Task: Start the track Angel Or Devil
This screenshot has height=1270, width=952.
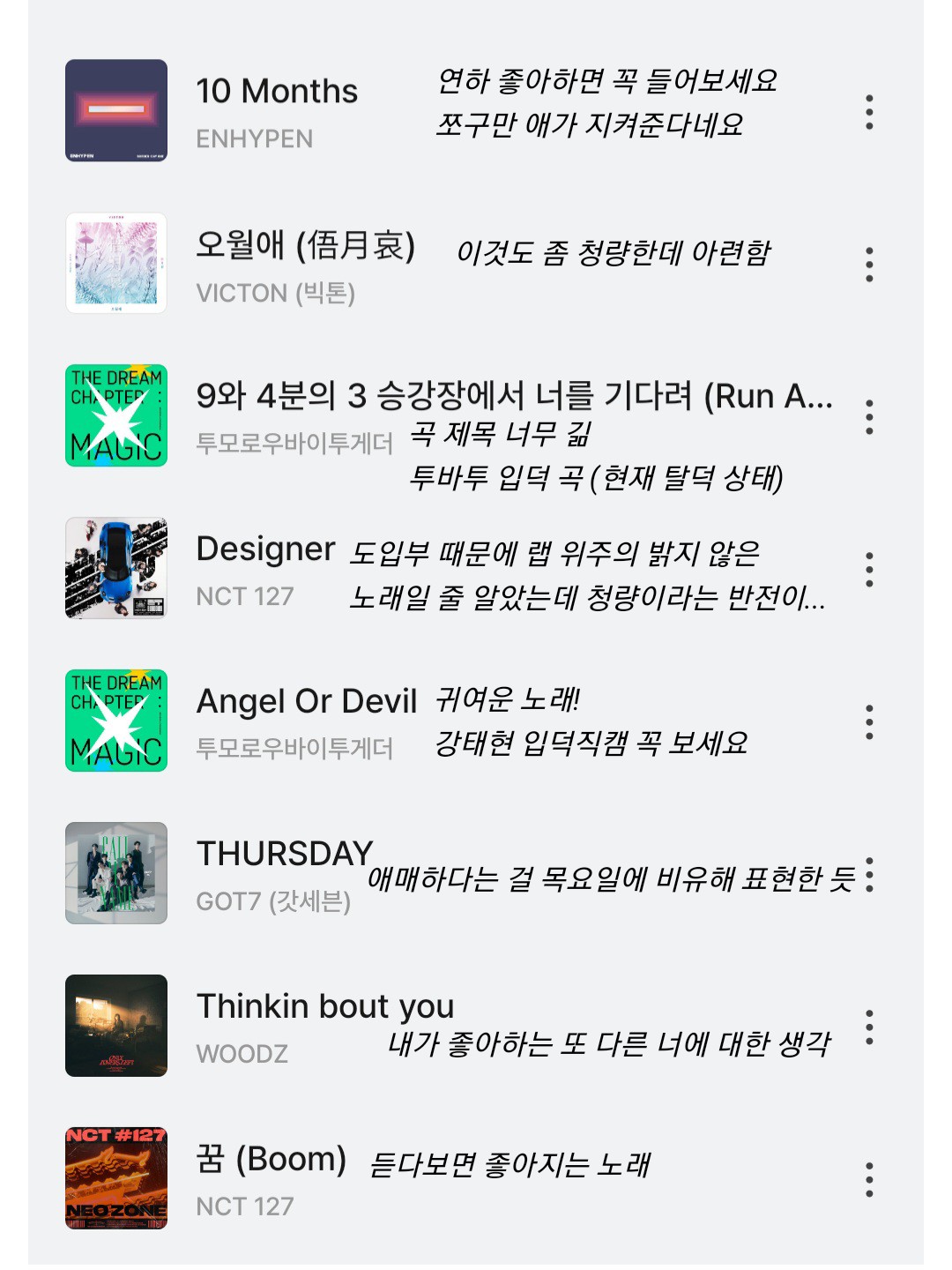Action: pos(306,702)
